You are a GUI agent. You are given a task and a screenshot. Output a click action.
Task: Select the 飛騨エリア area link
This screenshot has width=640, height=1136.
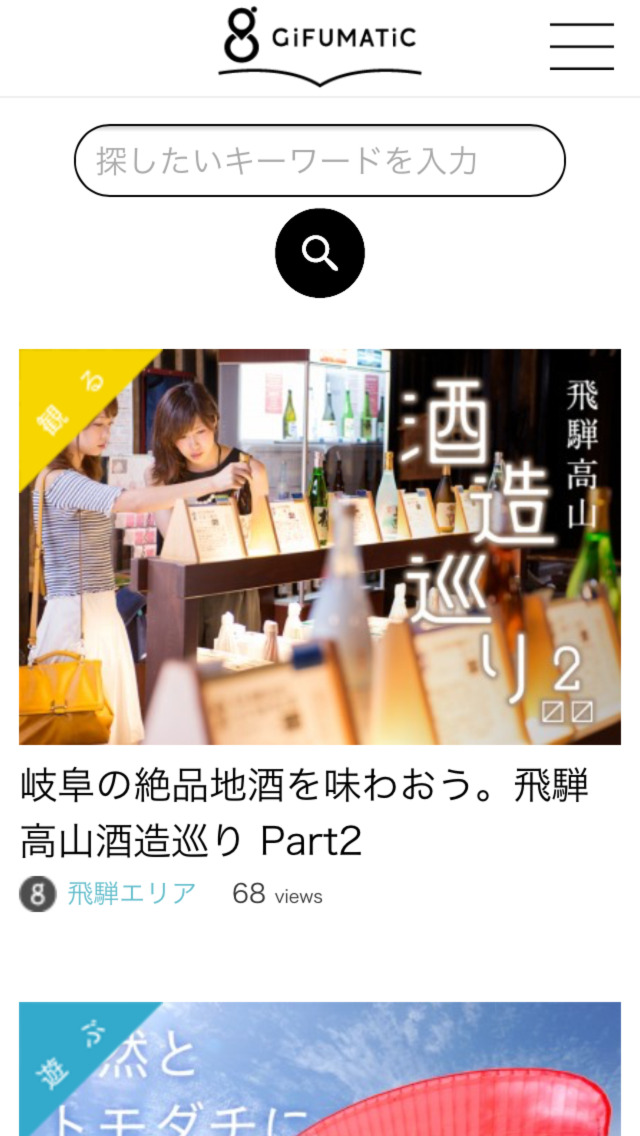pyautogui.click(x=131, y=893)
